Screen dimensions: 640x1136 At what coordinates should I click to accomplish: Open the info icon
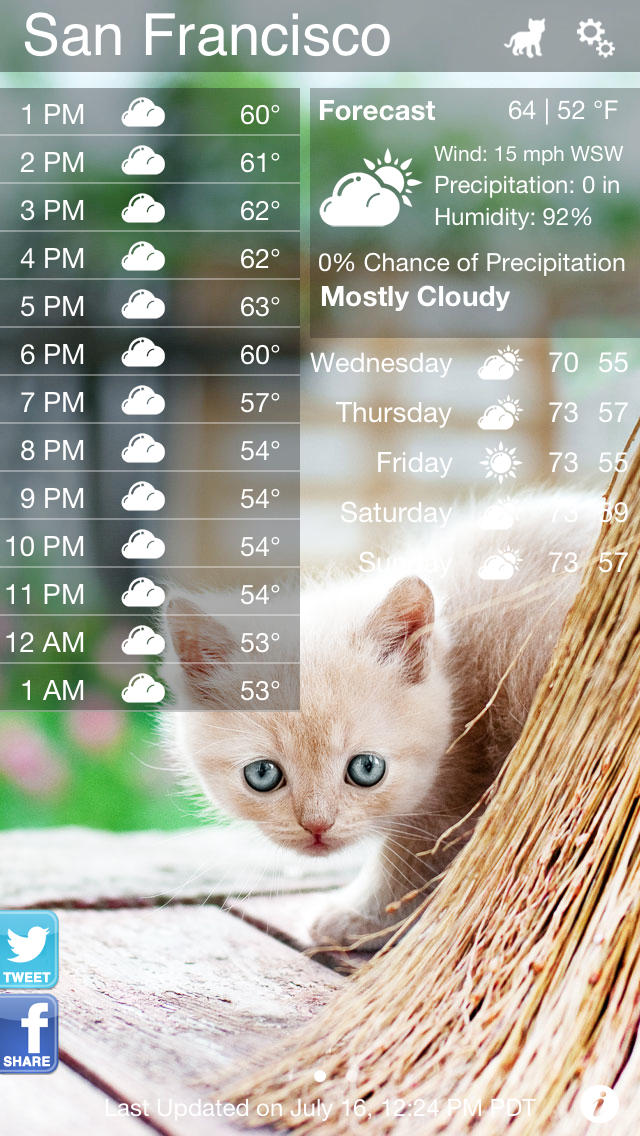pos(599,1104)
